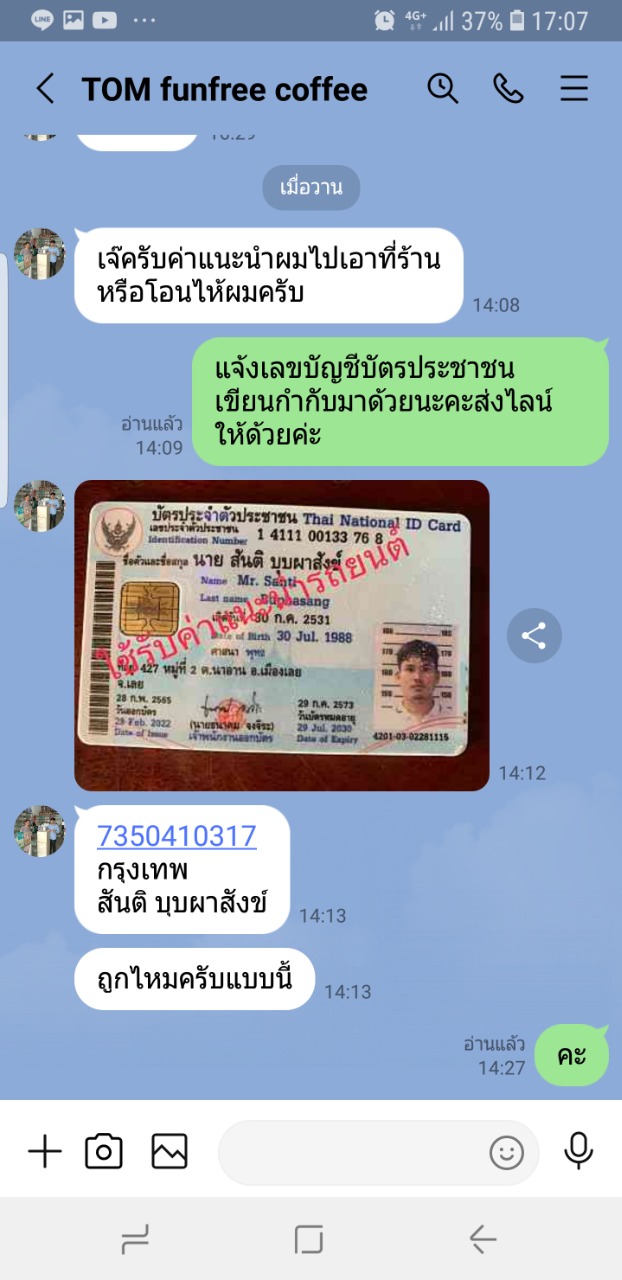The width and height of the screenshot is (622, 1280).
Task: Share the ID card image
Action: tap(534, 635)
